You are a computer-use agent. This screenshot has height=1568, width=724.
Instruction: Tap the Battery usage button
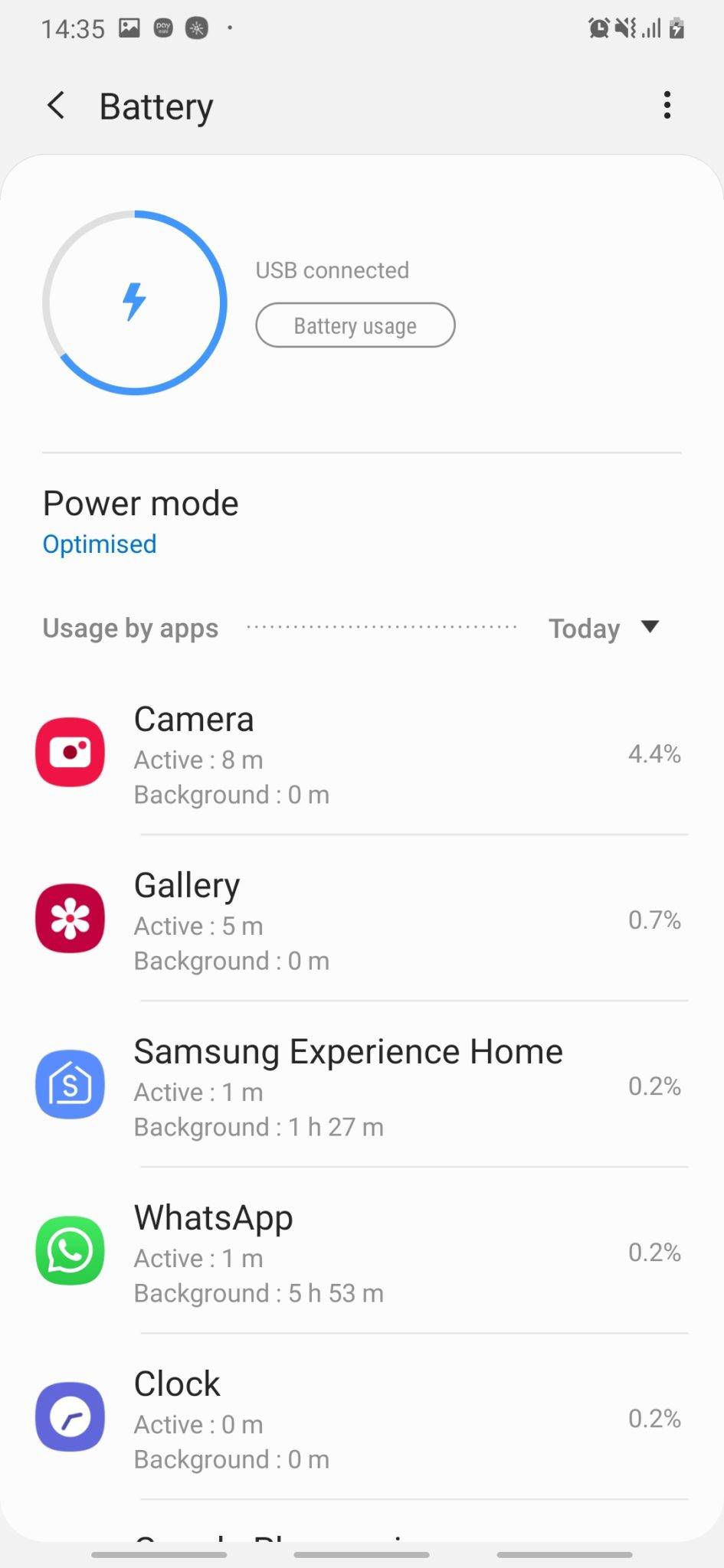coord(355,325)
